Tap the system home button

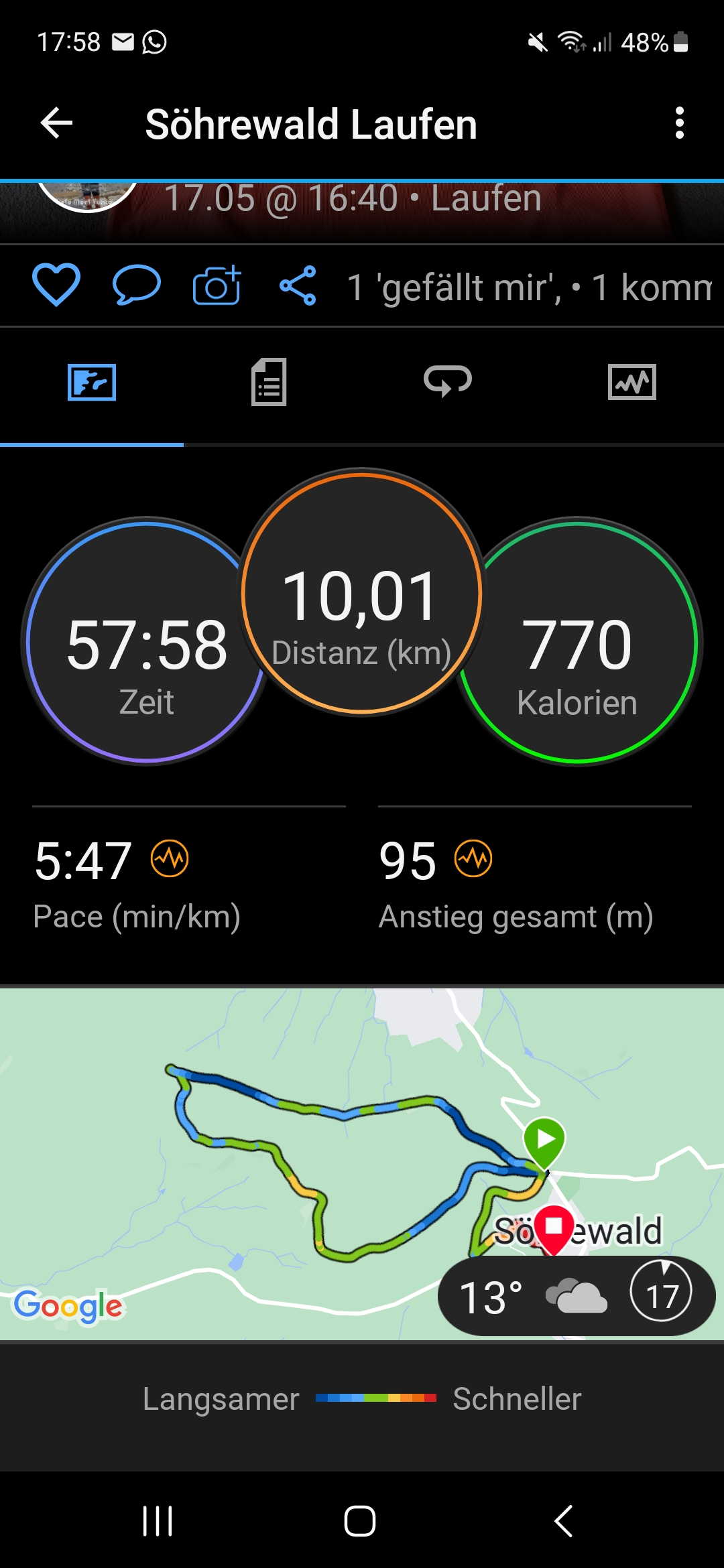pyautogui.click(x=360, y=1520)
